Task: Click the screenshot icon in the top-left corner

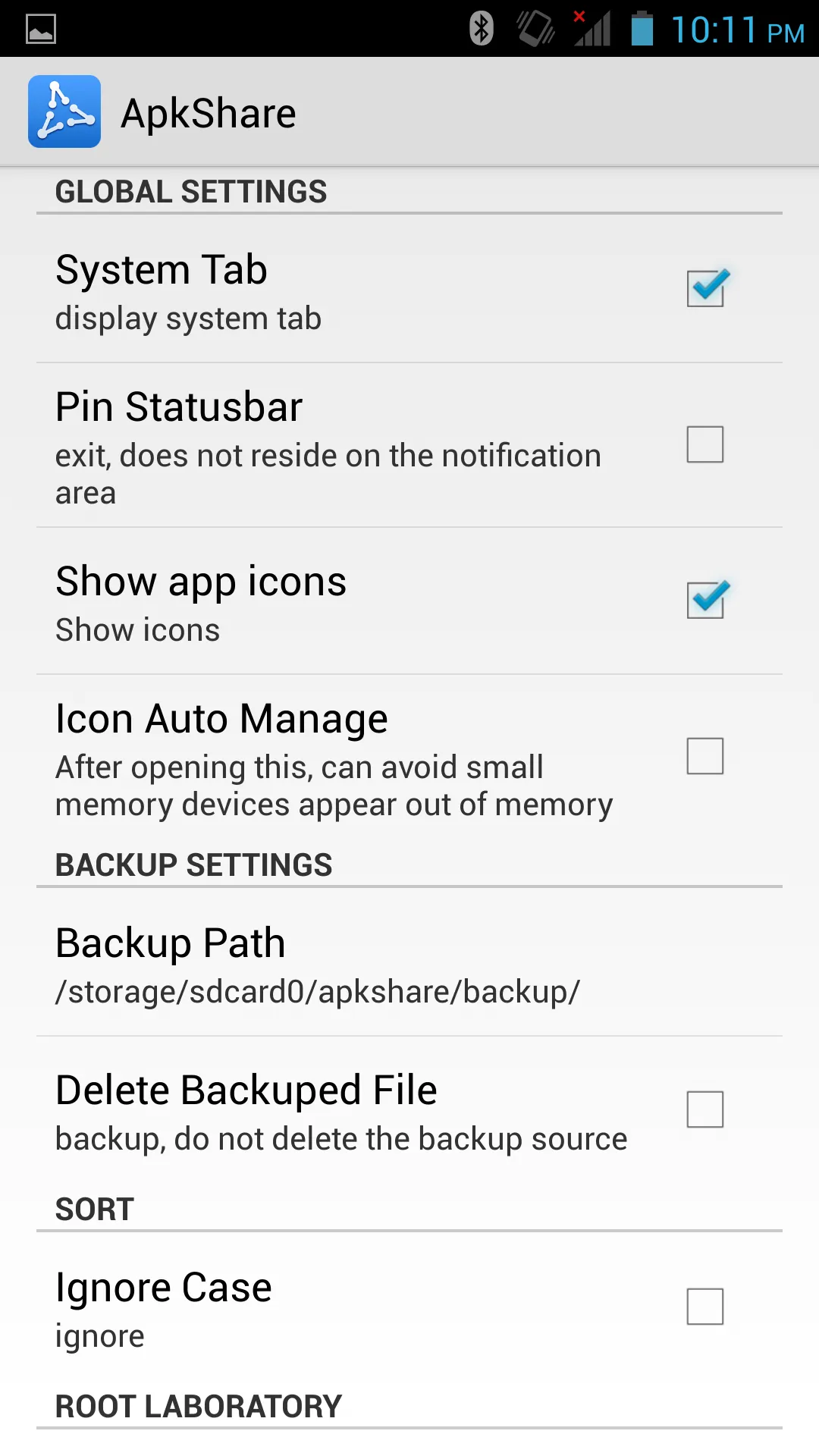Action: (x=39, y=29)
